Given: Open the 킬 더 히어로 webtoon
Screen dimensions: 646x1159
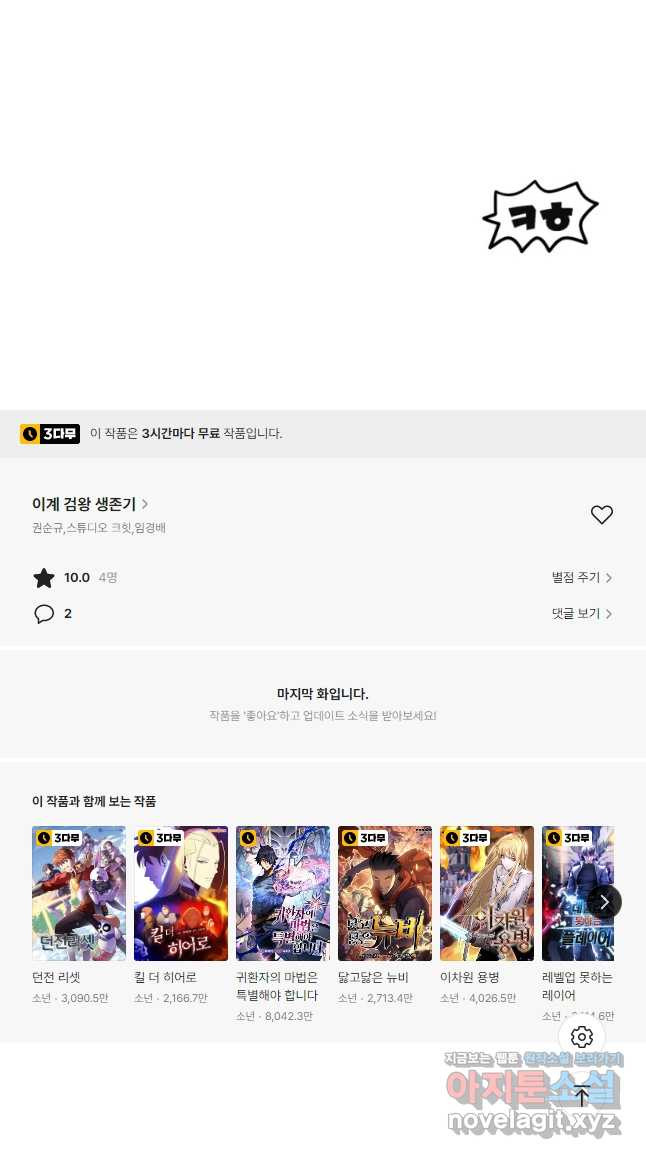Looking at the screenshot, I should 181,893.
